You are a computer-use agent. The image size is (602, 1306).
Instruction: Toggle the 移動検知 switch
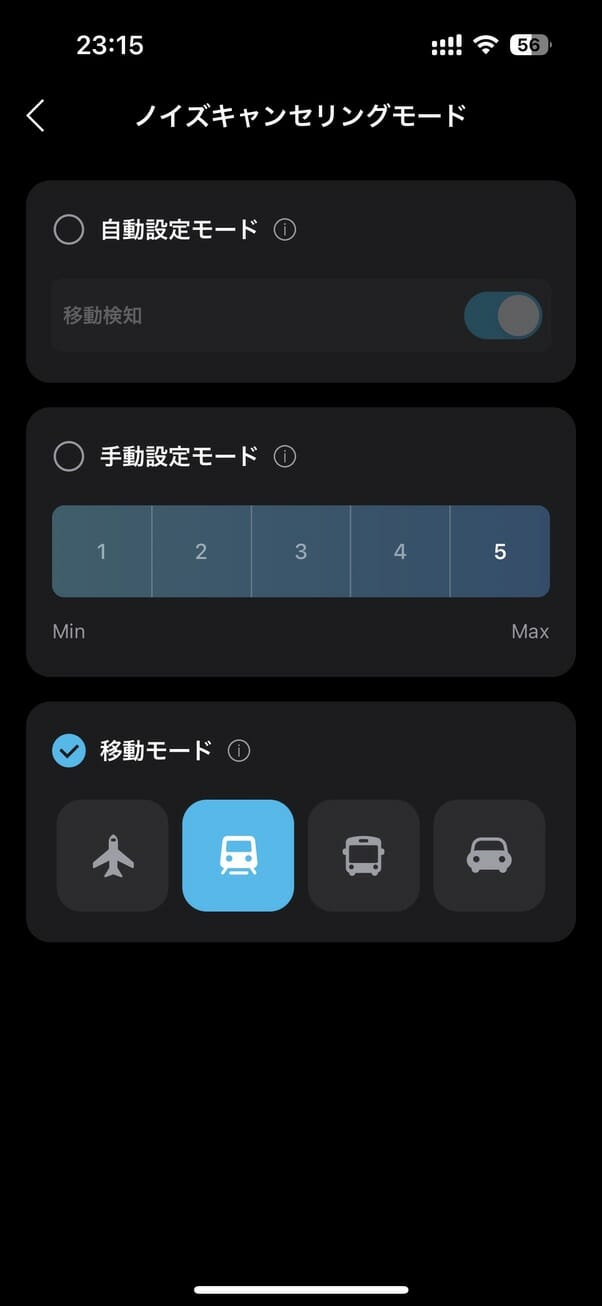(503, 316)
